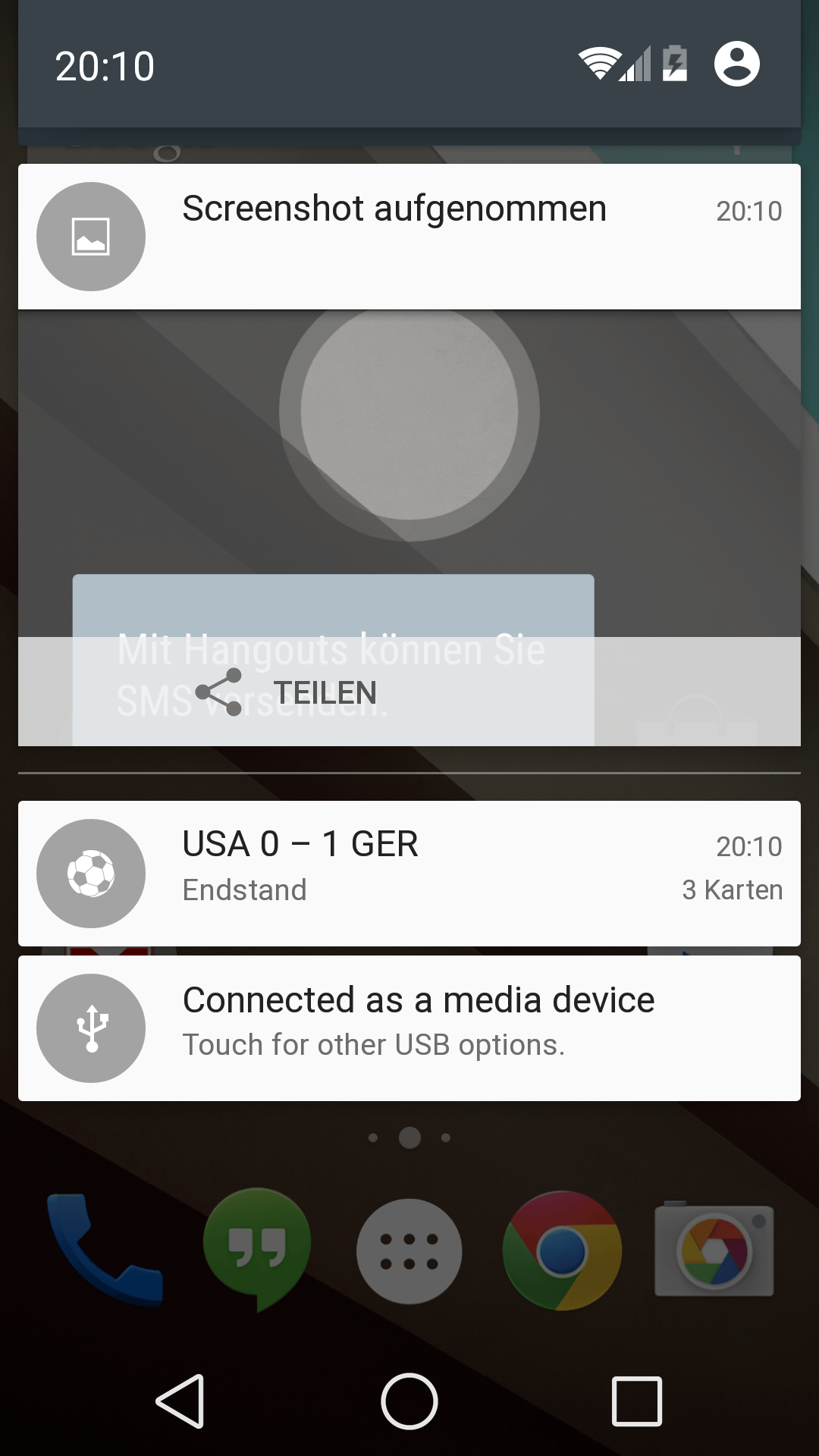Screen dimensions: 819x1456
Task: Open the recent apps overview
Action: pos(637,1401)
